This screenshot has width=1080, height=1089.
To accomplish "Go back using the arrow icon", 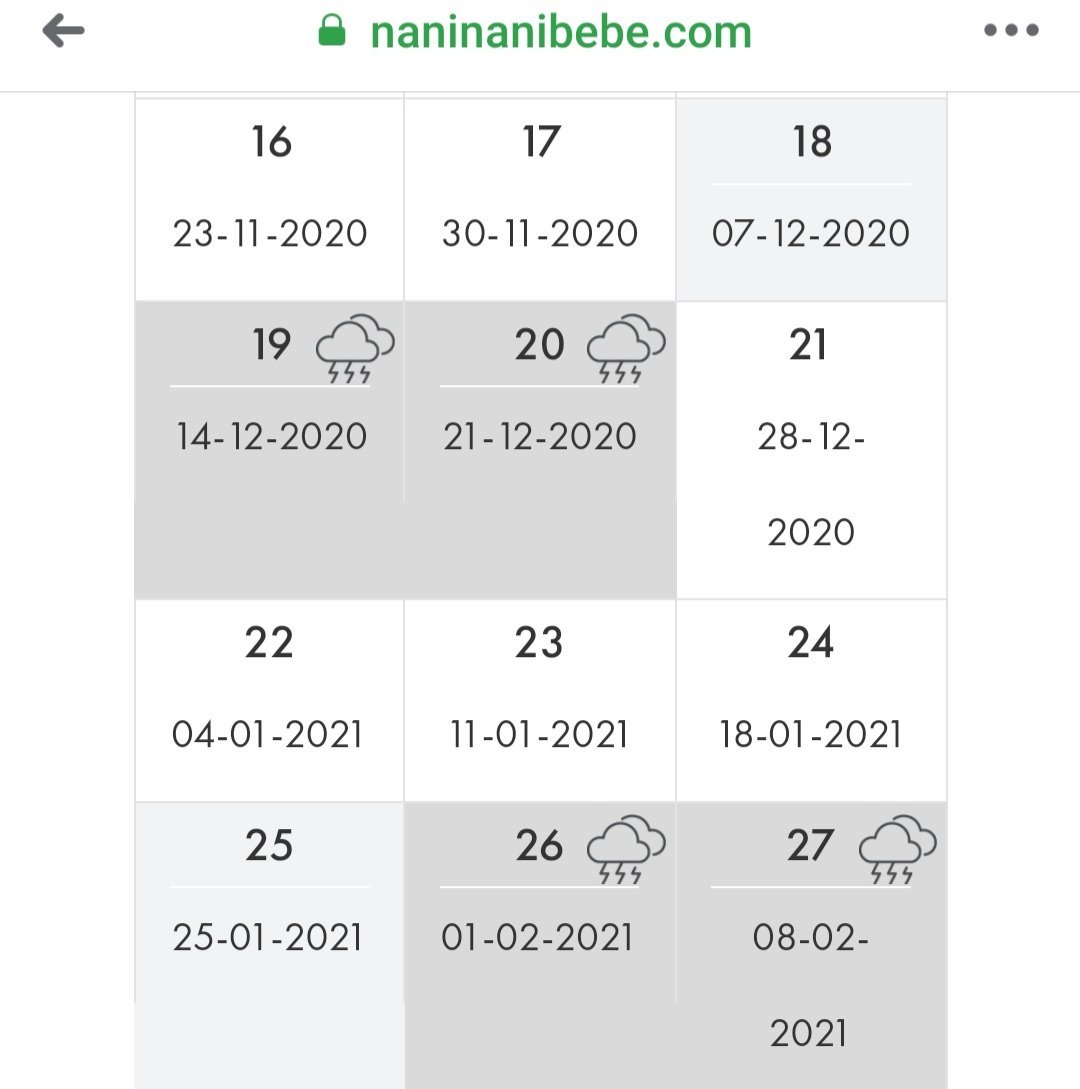I will (63, 32).
